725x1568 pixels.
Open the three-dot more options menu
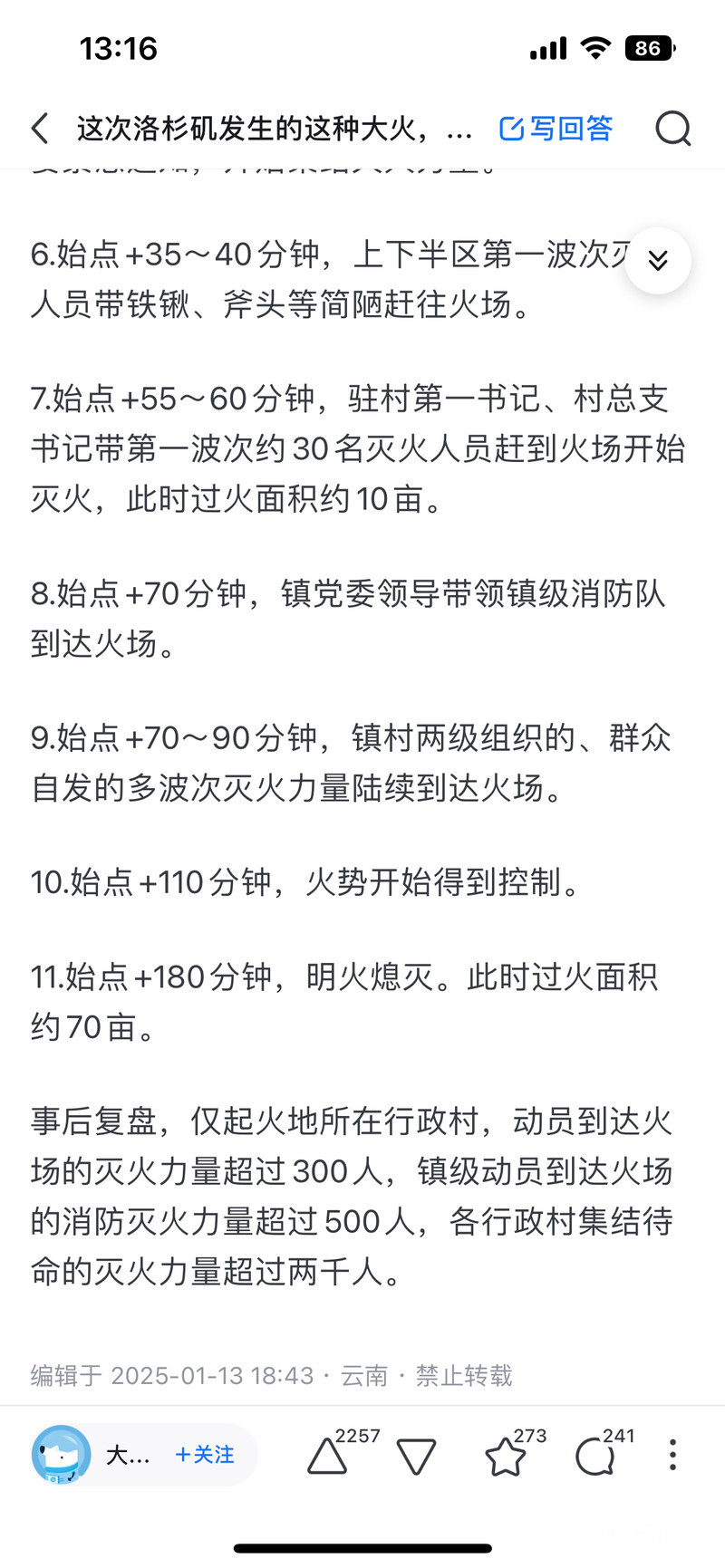tap(672, 1455)
